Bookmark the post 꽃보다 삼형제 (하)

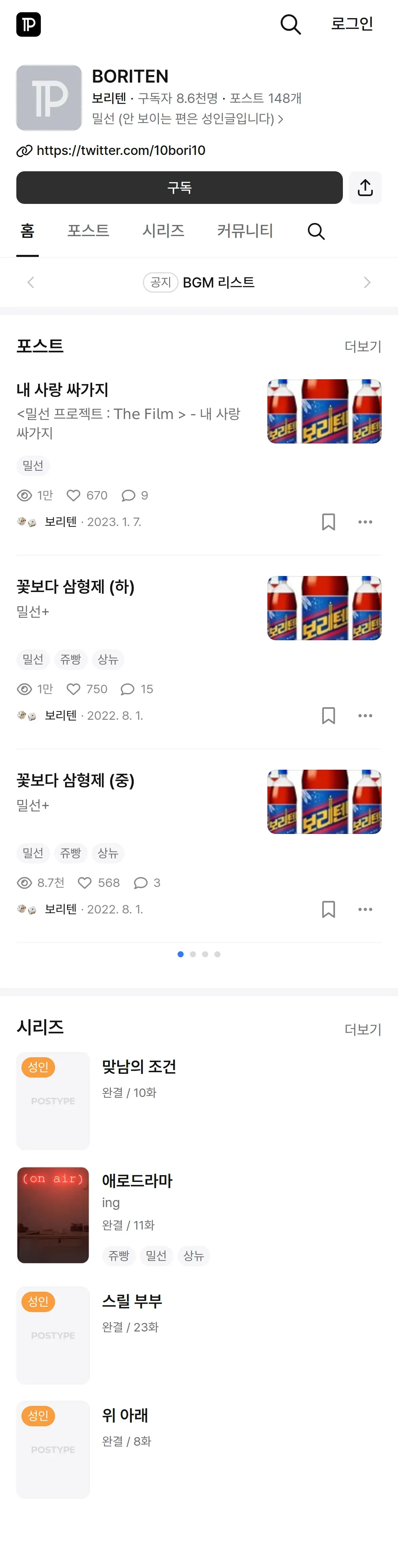(329, 716)
